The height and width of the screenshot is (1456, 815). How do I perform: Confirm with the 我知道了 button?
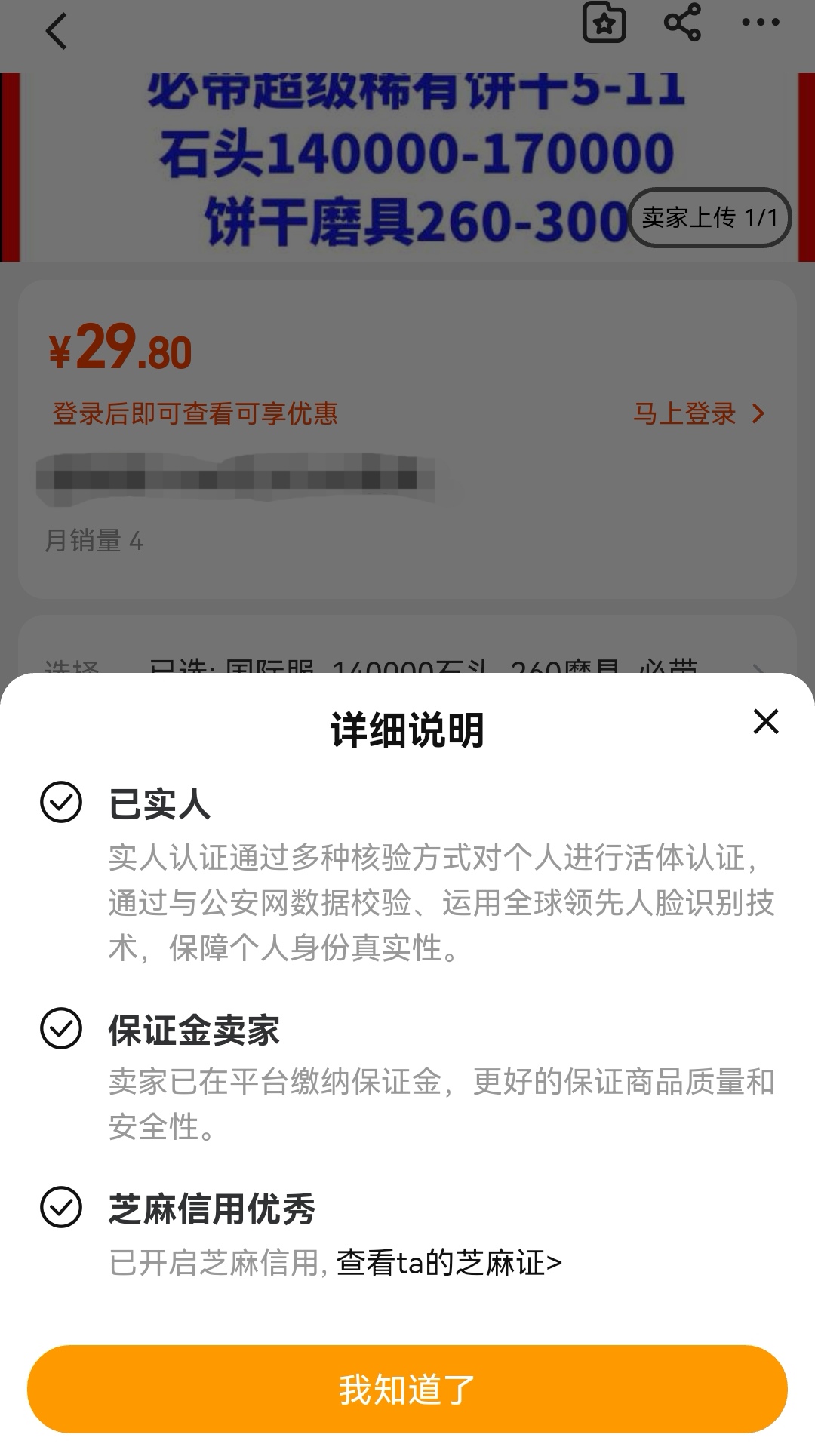pyautogui.click(x=407, y=1389)
